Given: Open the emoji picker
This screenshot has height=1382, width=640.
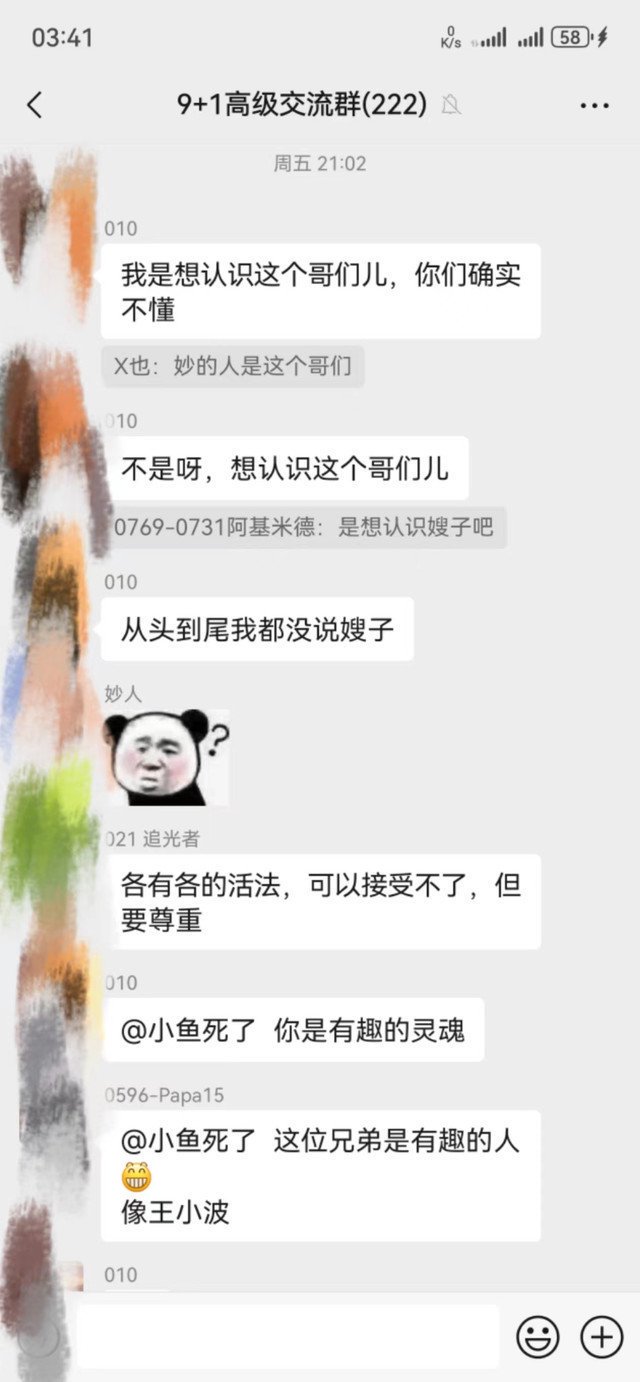Looking at the screenshot, I should [x=538, y=1337].
